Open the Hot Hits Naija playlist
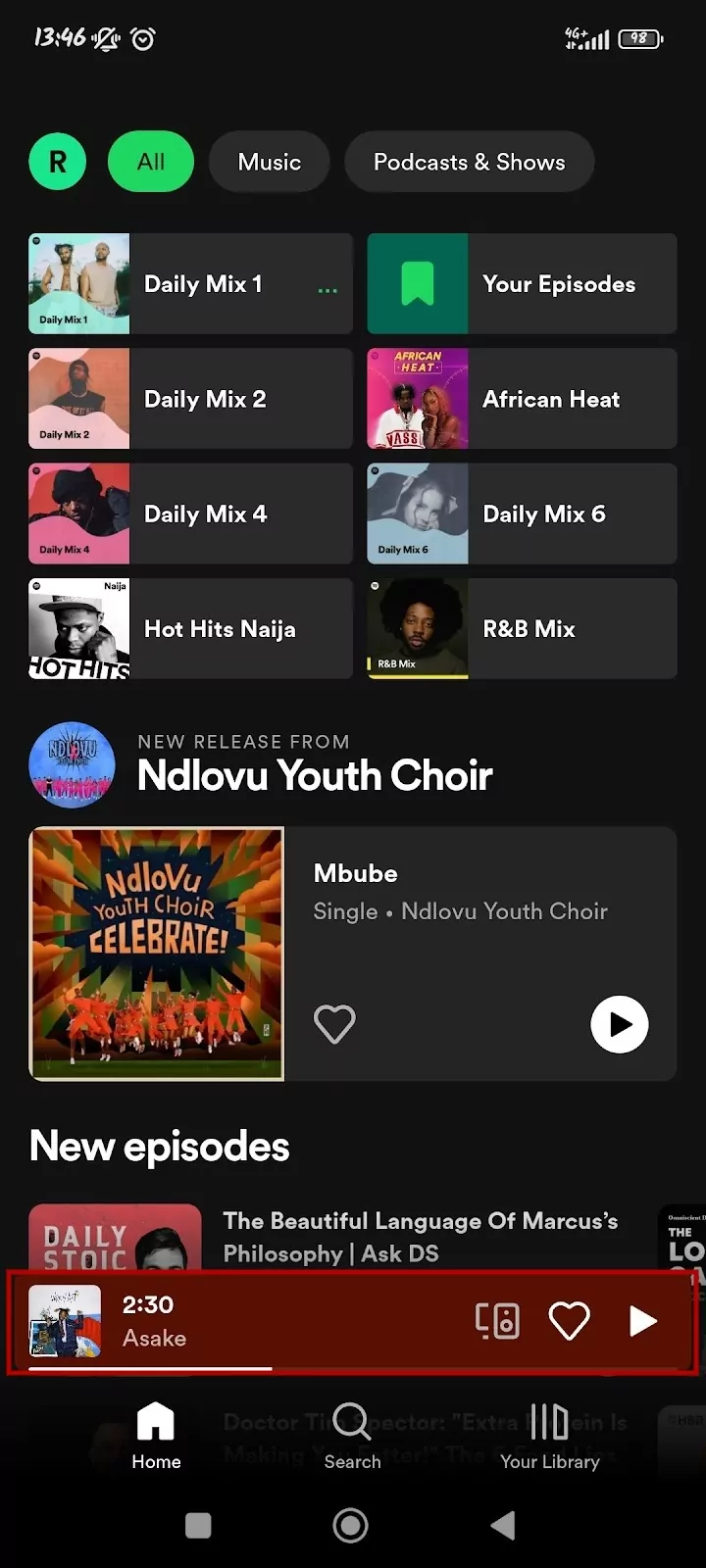The image size is (706, 1568). pos(190,628)
